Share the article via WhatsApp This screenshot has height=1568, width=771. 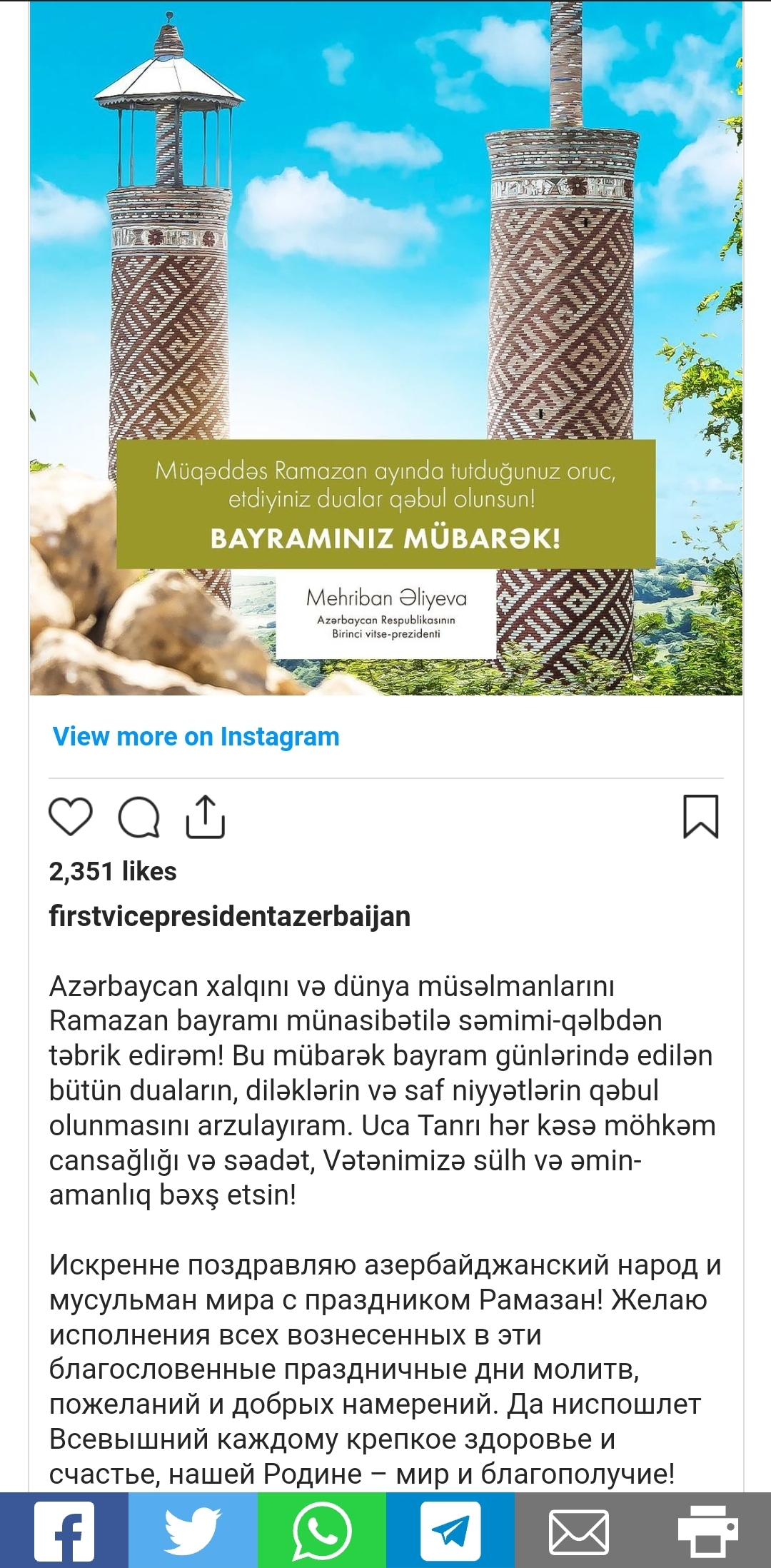point(321,1531)
